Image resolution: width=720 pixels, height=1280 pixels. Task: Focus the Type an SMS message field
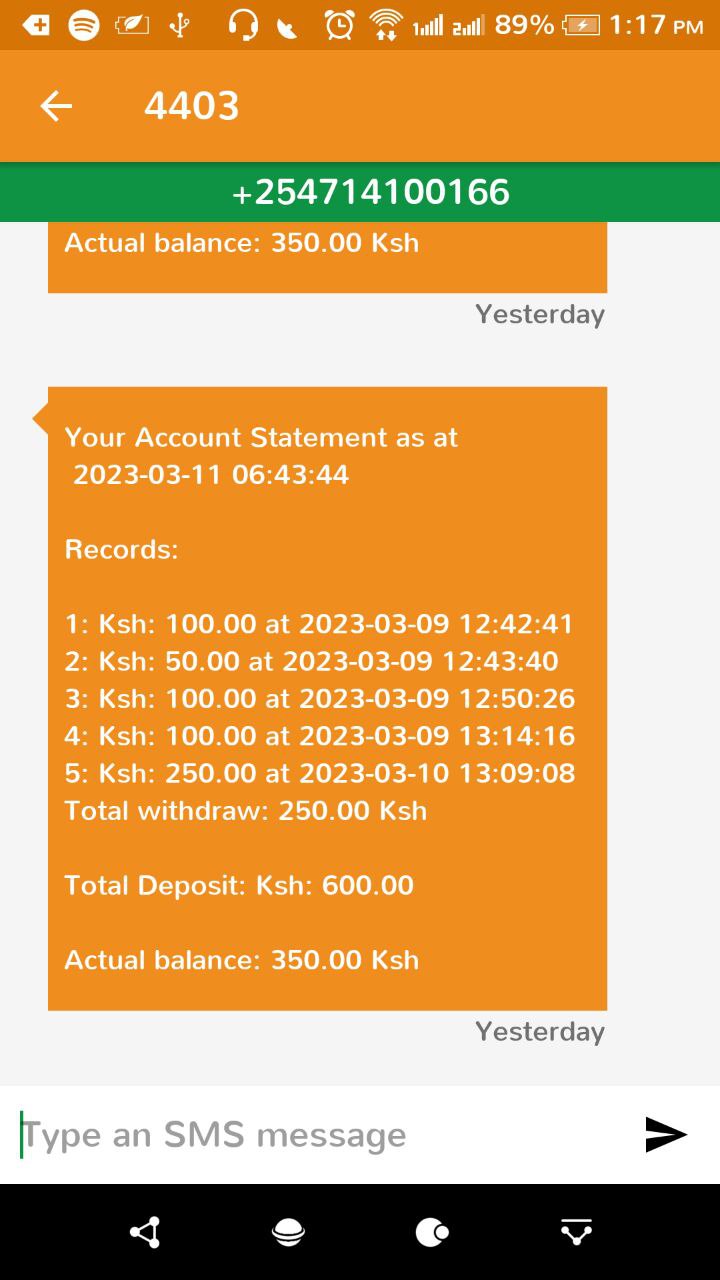tap(320, 1135)
